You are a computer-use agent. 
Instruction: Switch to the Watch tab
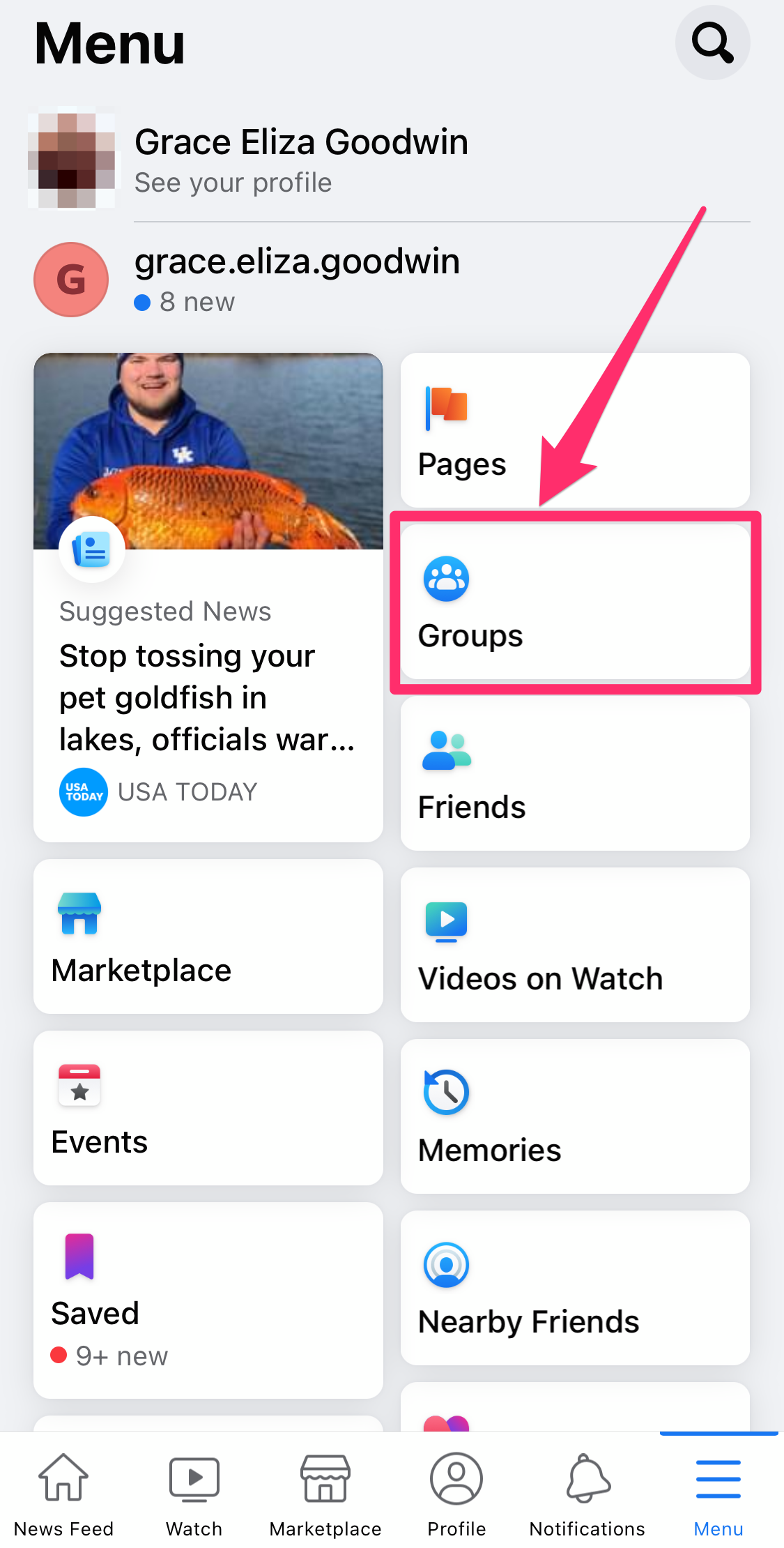pyautogui.click(x=193, y=1477)
